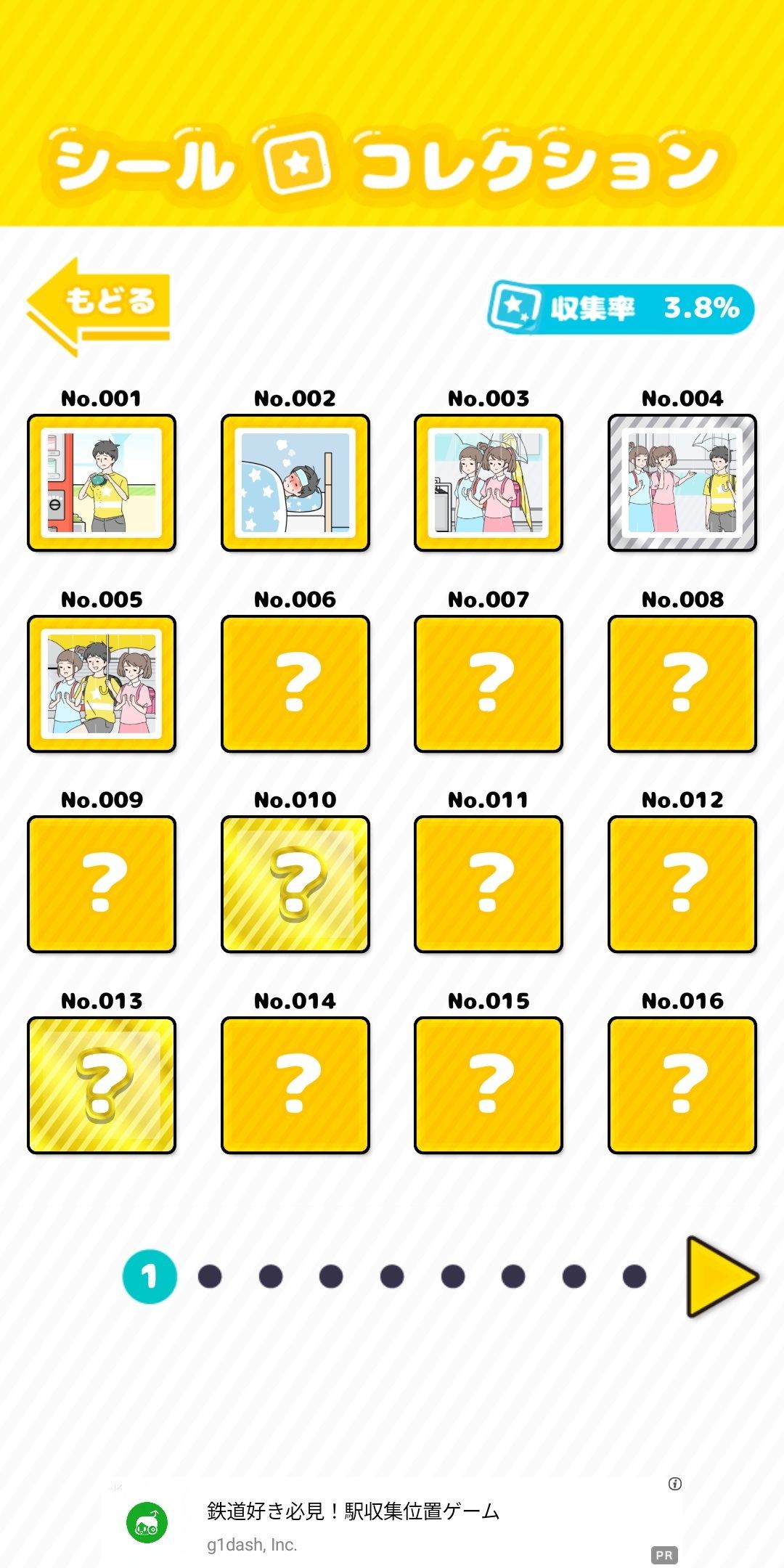Select the glittering locked sticker No.013
The width and height of the screenshot is (784, 1568).
coord(102,1085)
